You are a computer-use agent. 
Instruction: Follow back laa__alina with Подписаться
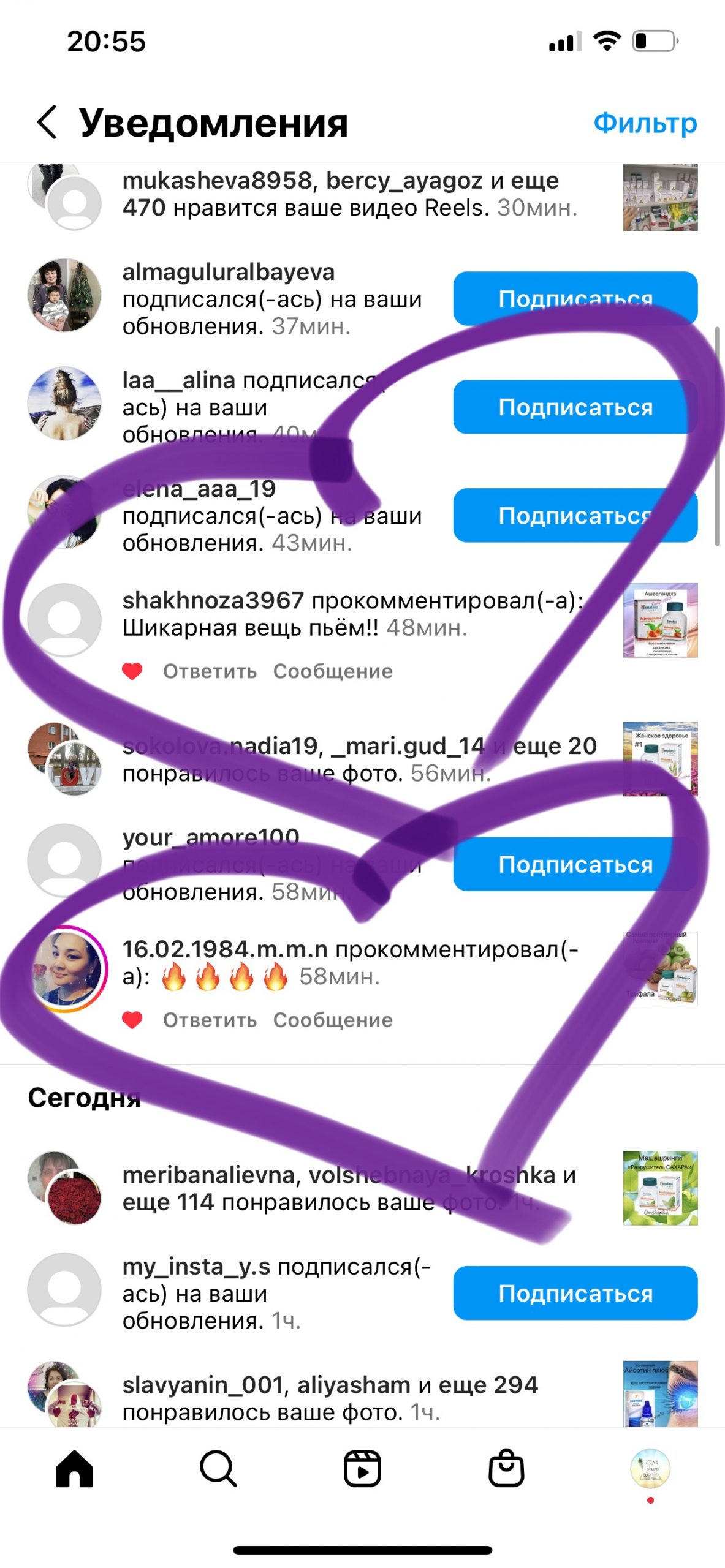[x=575, y=407]
